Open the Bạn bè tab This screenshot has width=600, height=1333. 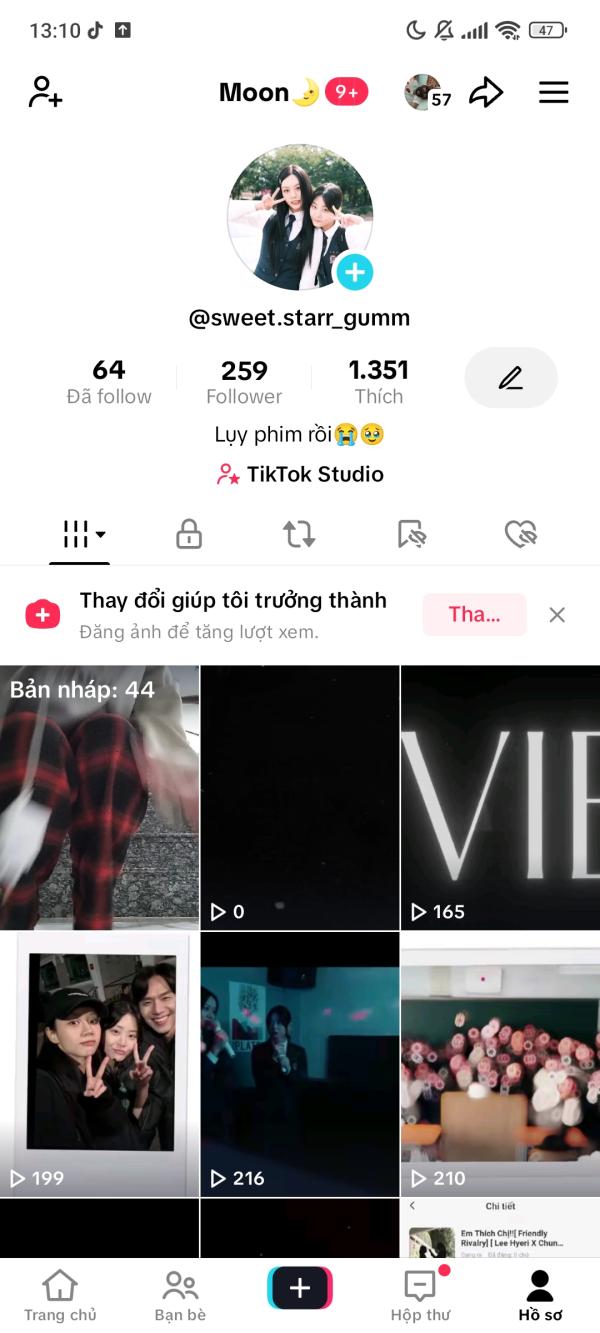[180, 1295]
